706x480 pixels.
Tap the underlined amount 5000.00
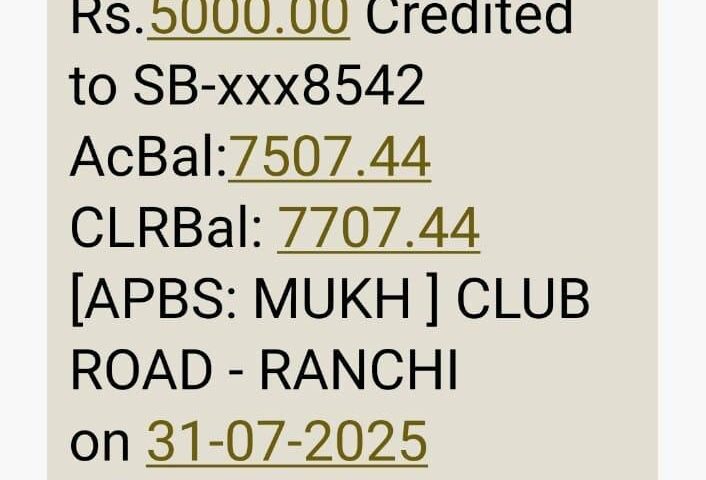click(249, 17)
